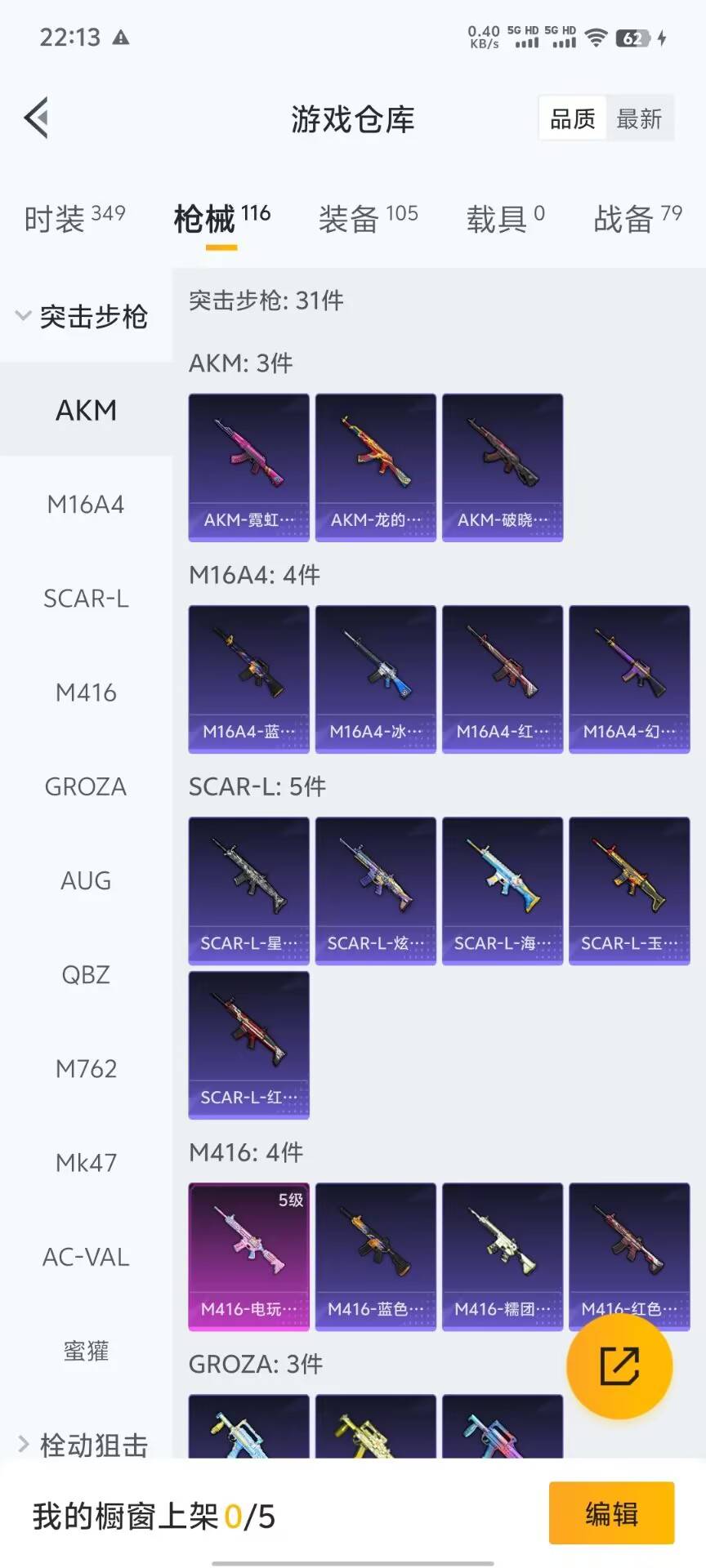Switch to the 载具 tab
This screenshot has height=1568, width=706.
point(505,219)
